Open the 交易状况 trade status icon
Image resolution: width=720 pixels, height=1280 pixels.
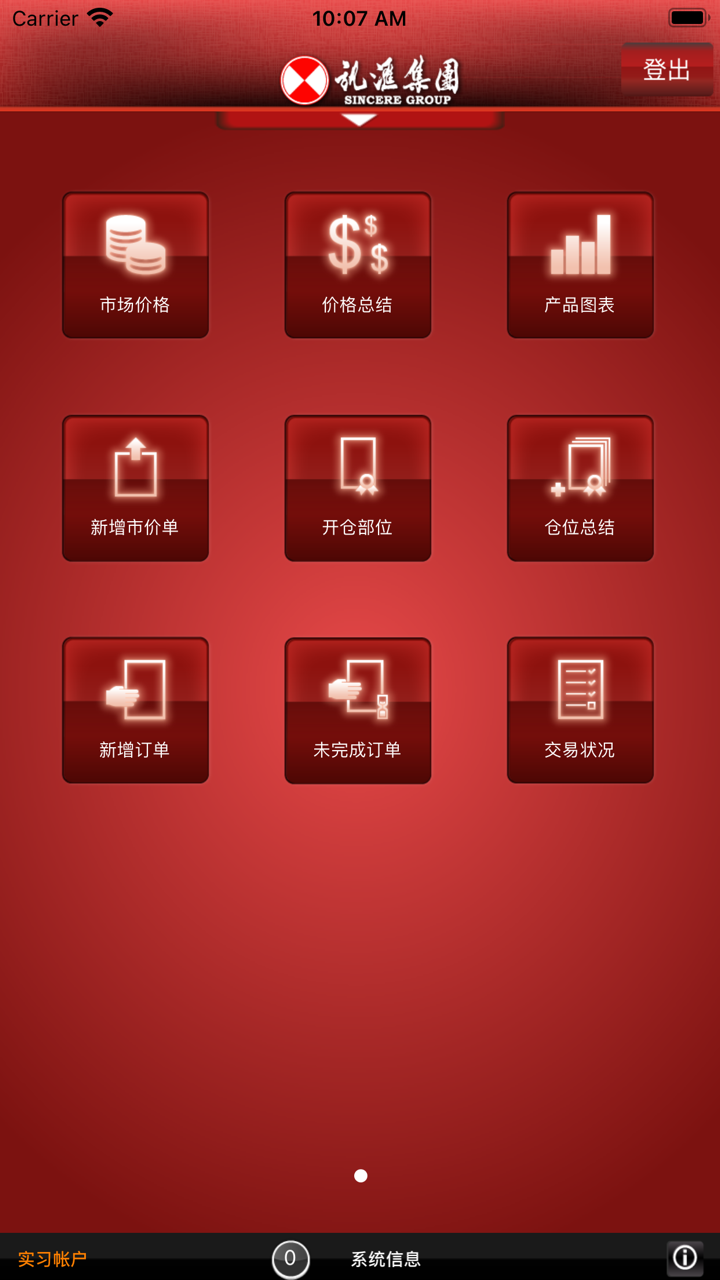pos(580,710)
